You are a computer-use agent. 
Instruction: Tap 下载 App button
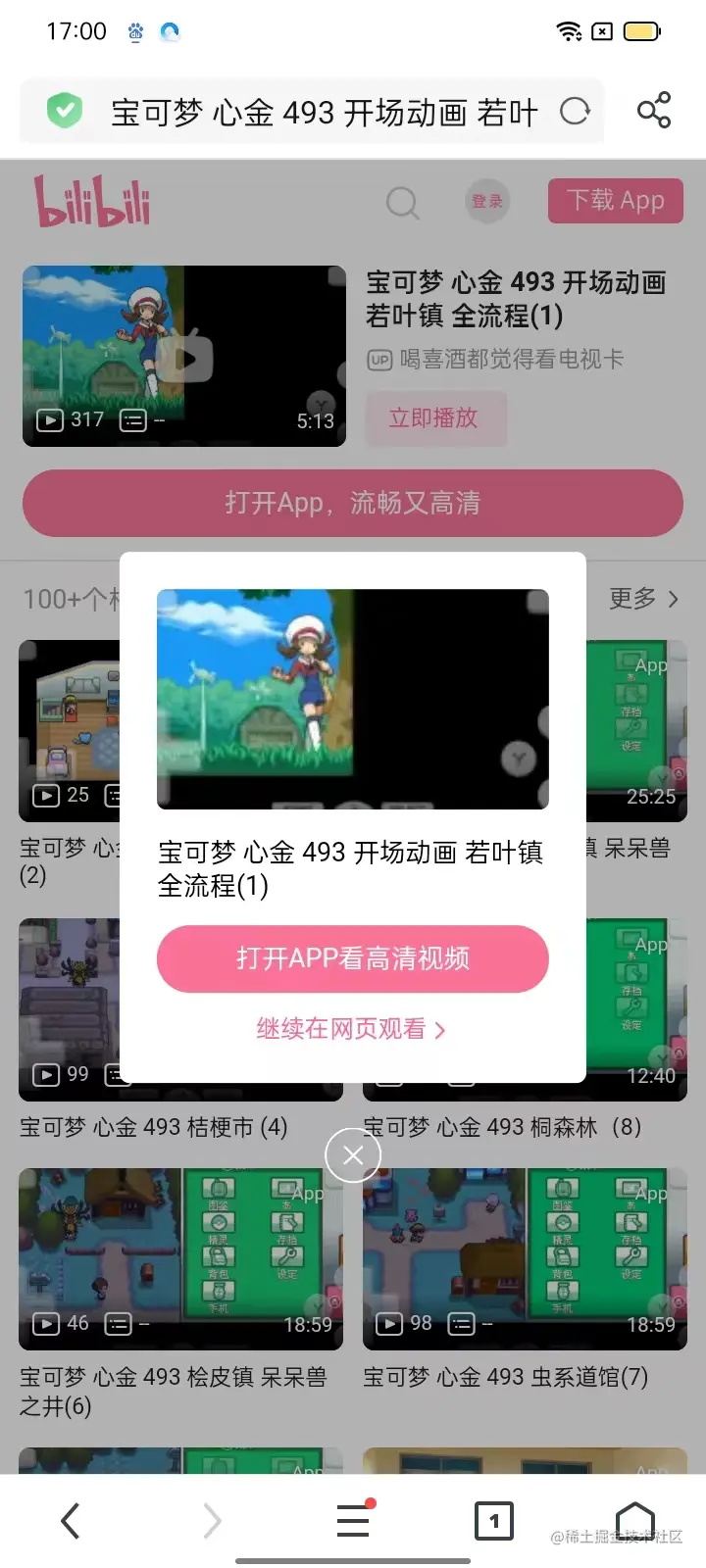click(x=615, y=201)
